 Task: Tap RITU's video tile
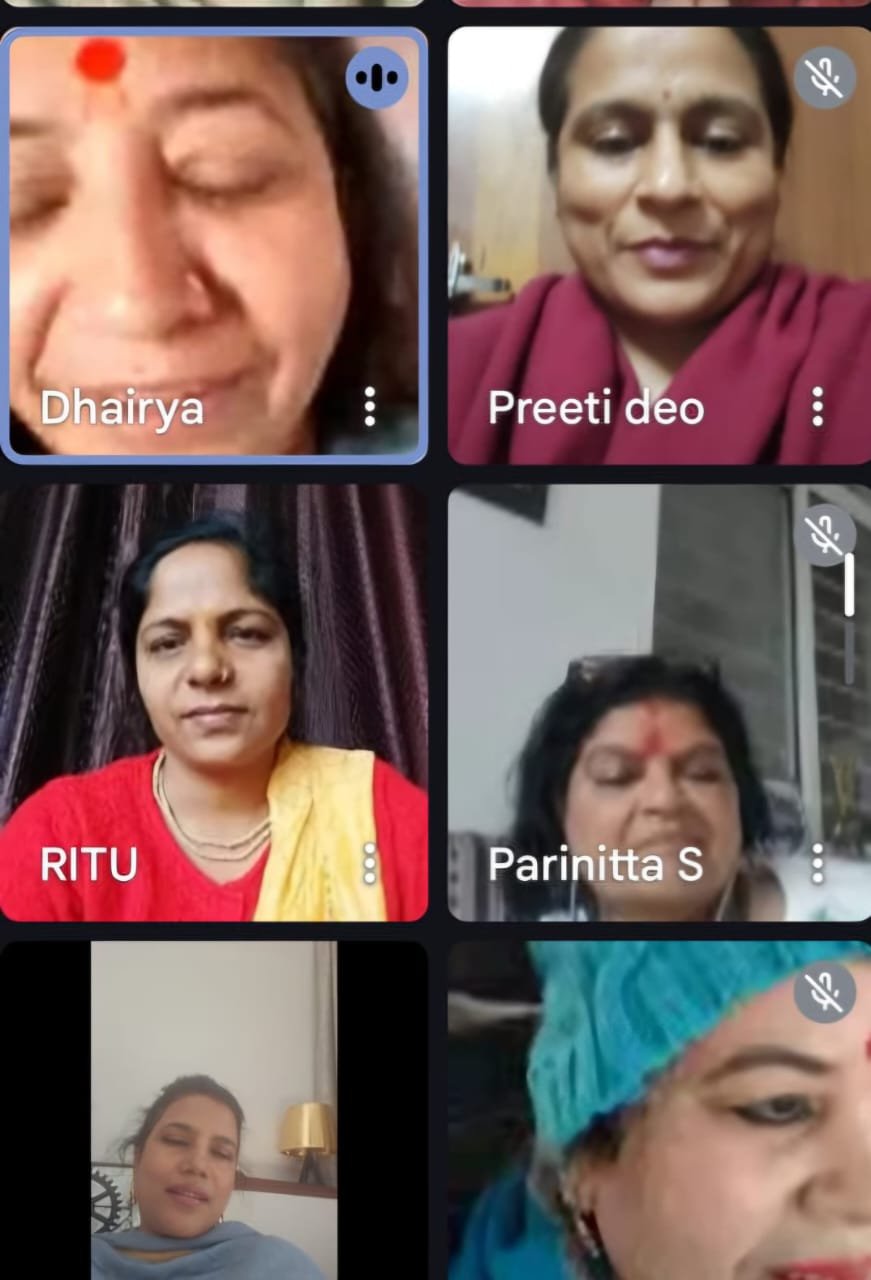(214, 702)
